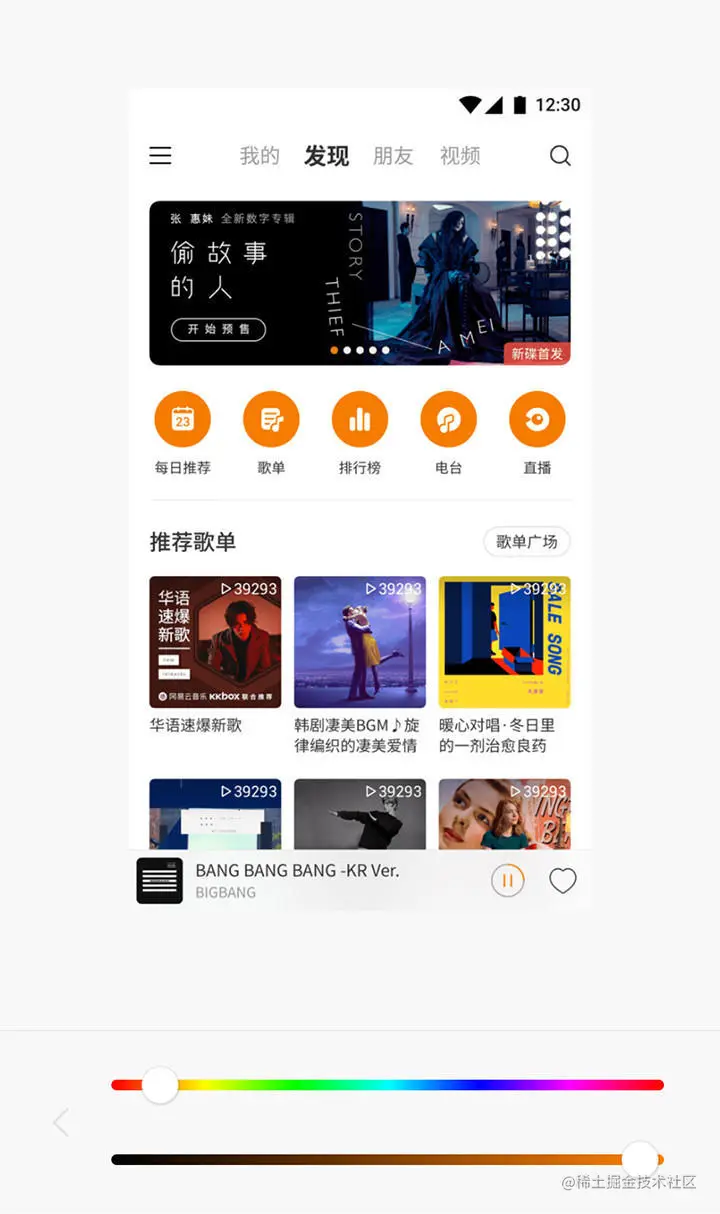This screenshot has width=720, height=1214.
Task: Like the current song with the heart icon
Action: [x=563, y=881]
